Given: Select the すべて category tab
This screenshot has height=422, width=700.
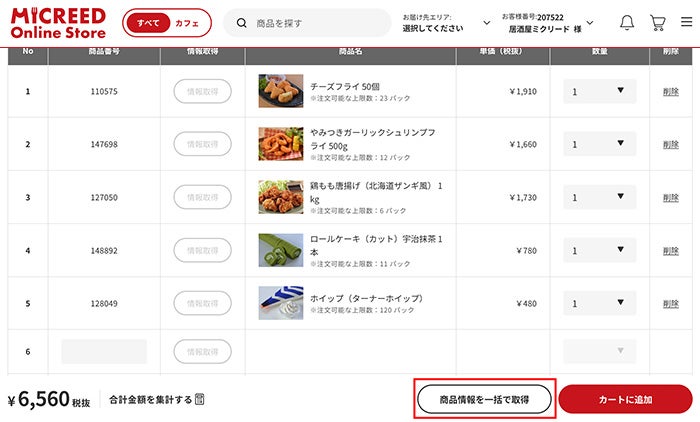Looking at the screenshot, I should [148, 23].
